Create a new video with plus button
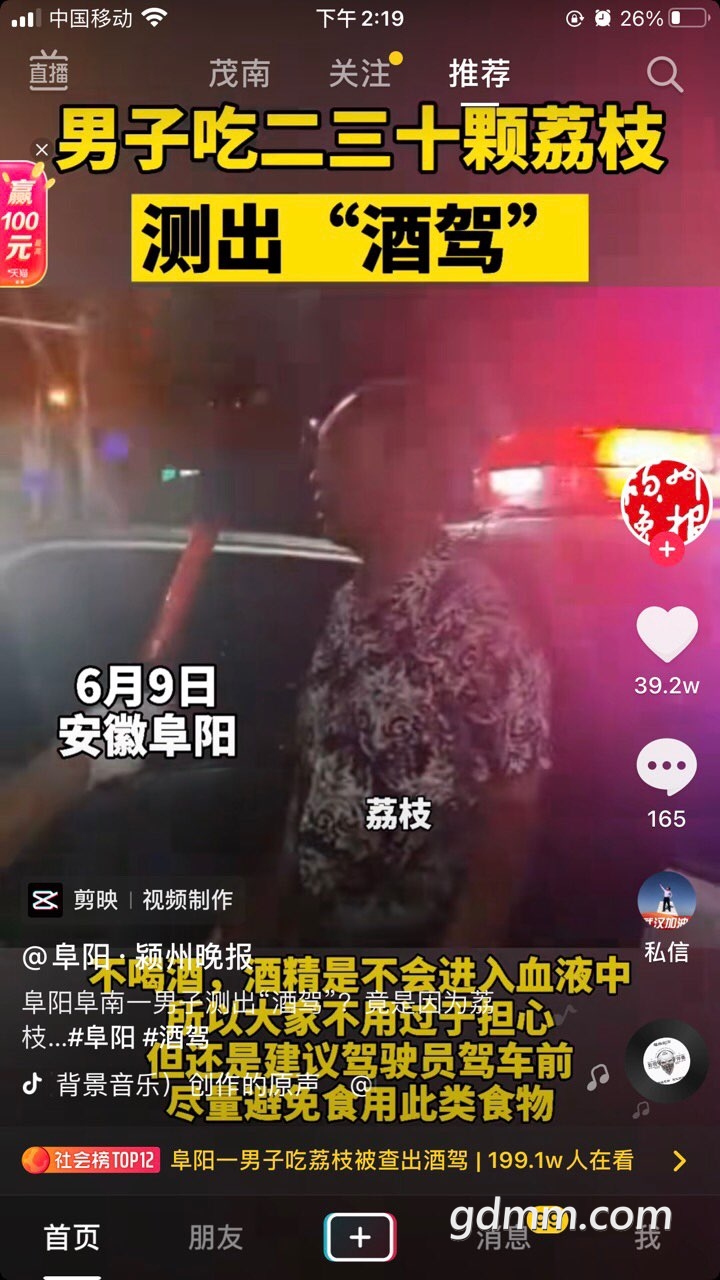Screen dimensions: 720x1280 [x=360, y=1238]
